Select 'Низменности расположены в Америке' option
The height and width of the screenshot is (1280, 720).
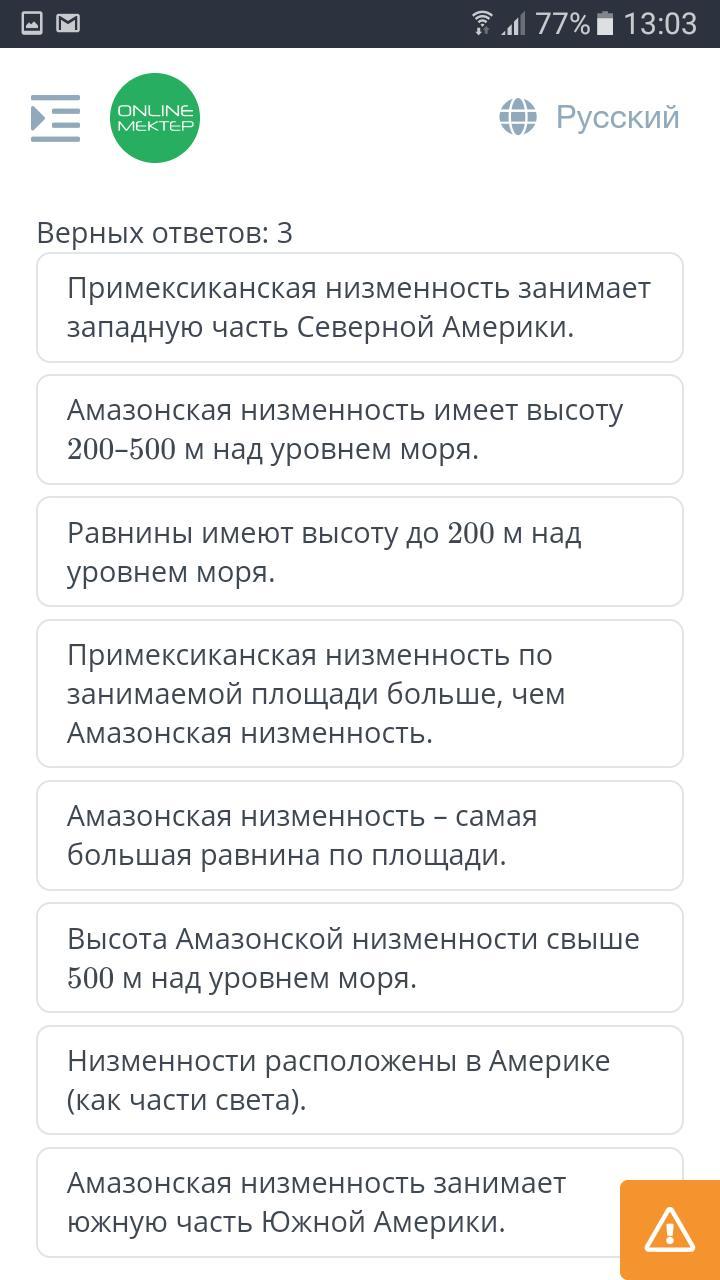pos(360,1080)
